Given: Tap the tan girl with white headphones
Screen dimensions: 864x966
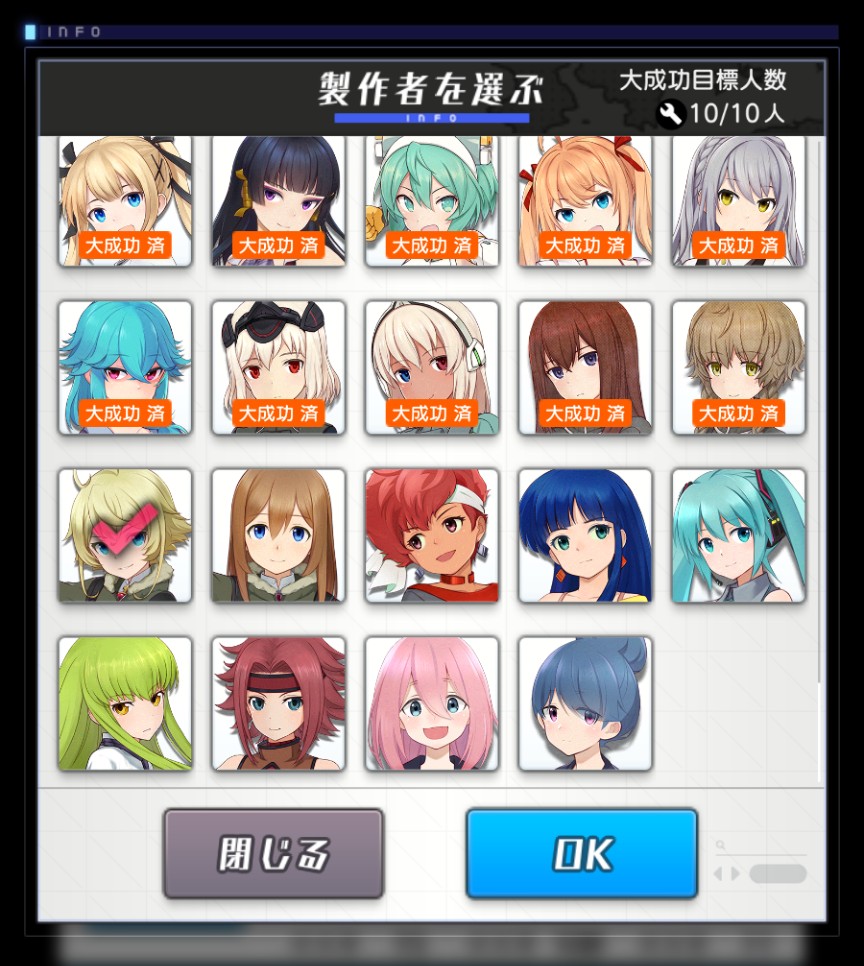Looking at the screenshot, I should pos(431,367).
